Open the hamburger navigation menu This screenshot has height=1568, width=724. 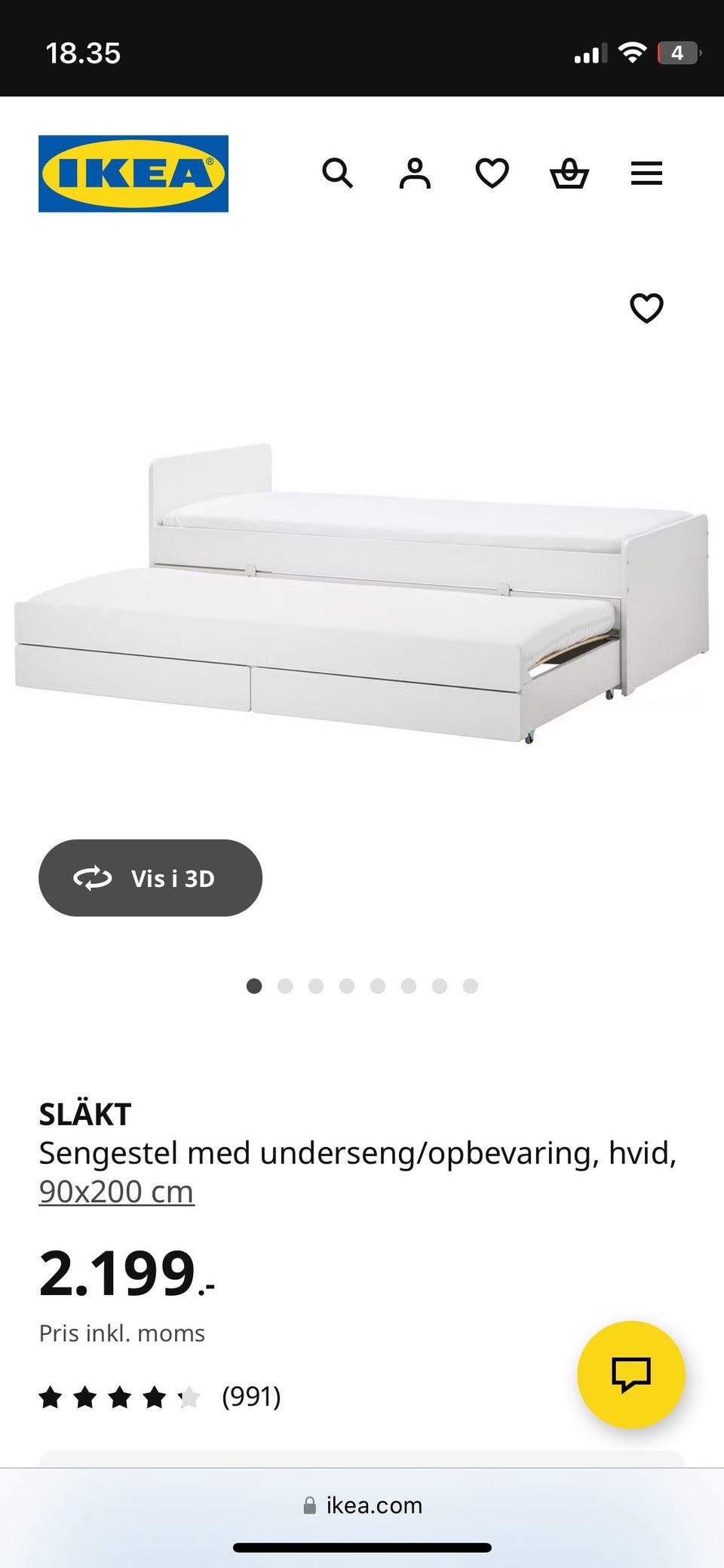pos(646,173)
